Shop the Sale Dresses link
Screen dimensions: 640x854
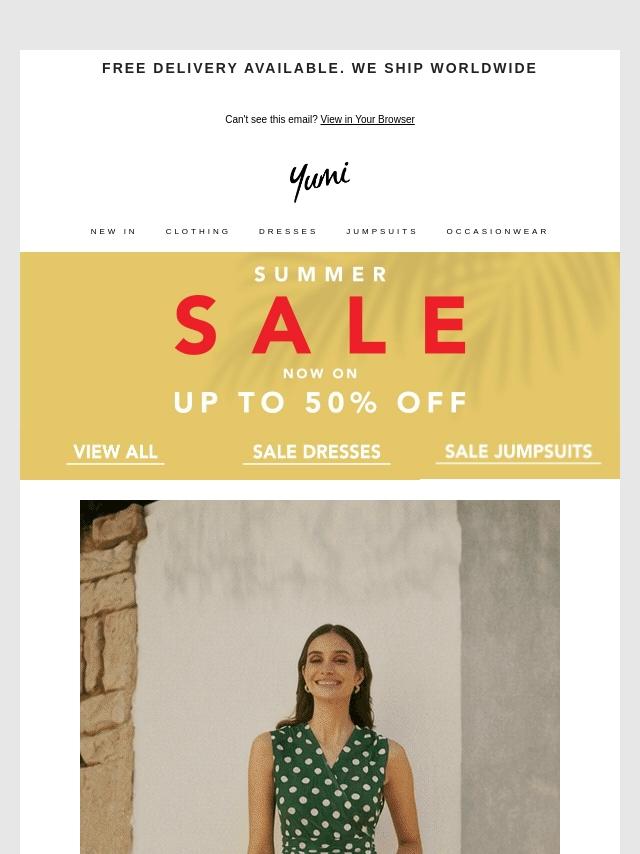click(x=316, y=452)
